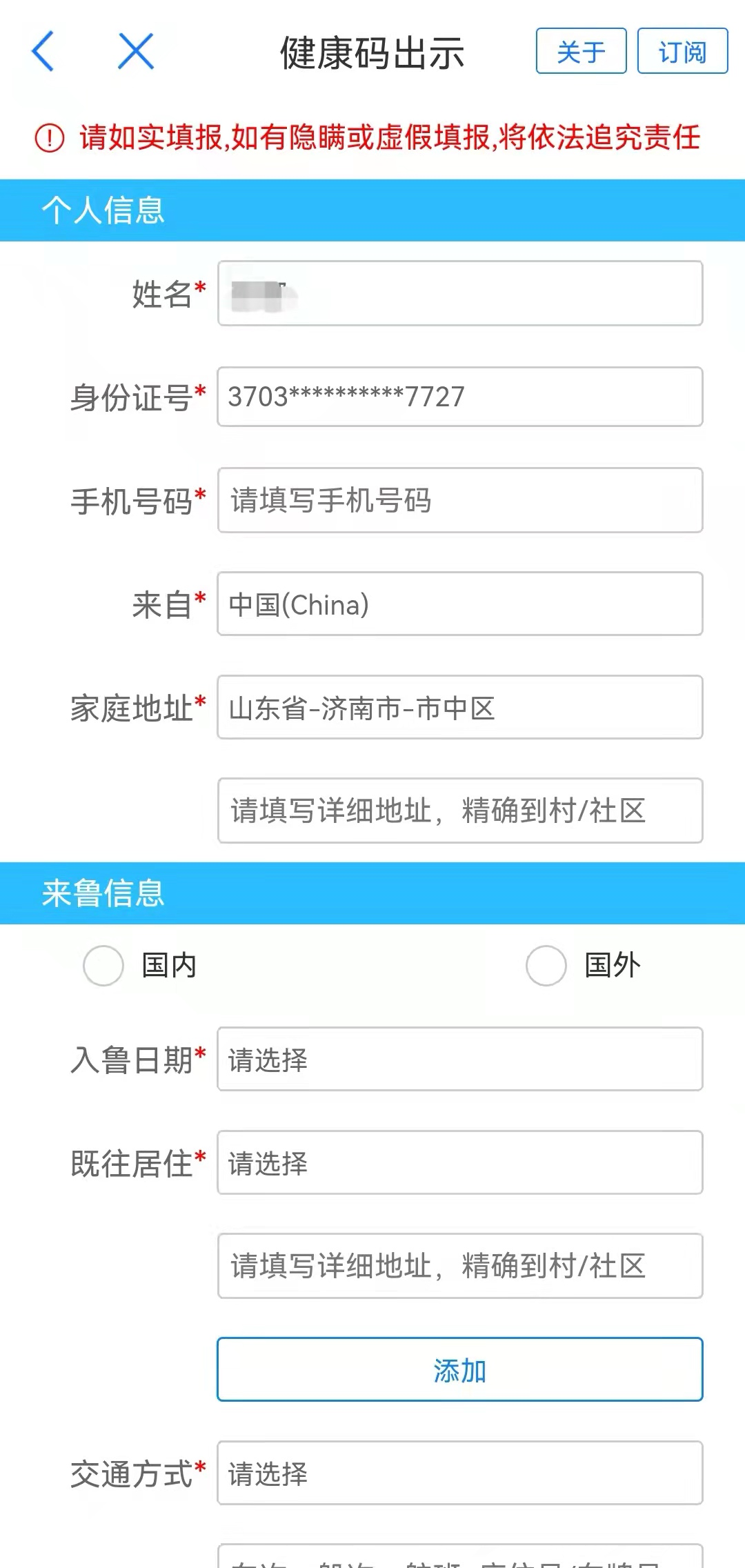Open the 来自 country selector

coord(460,604)
